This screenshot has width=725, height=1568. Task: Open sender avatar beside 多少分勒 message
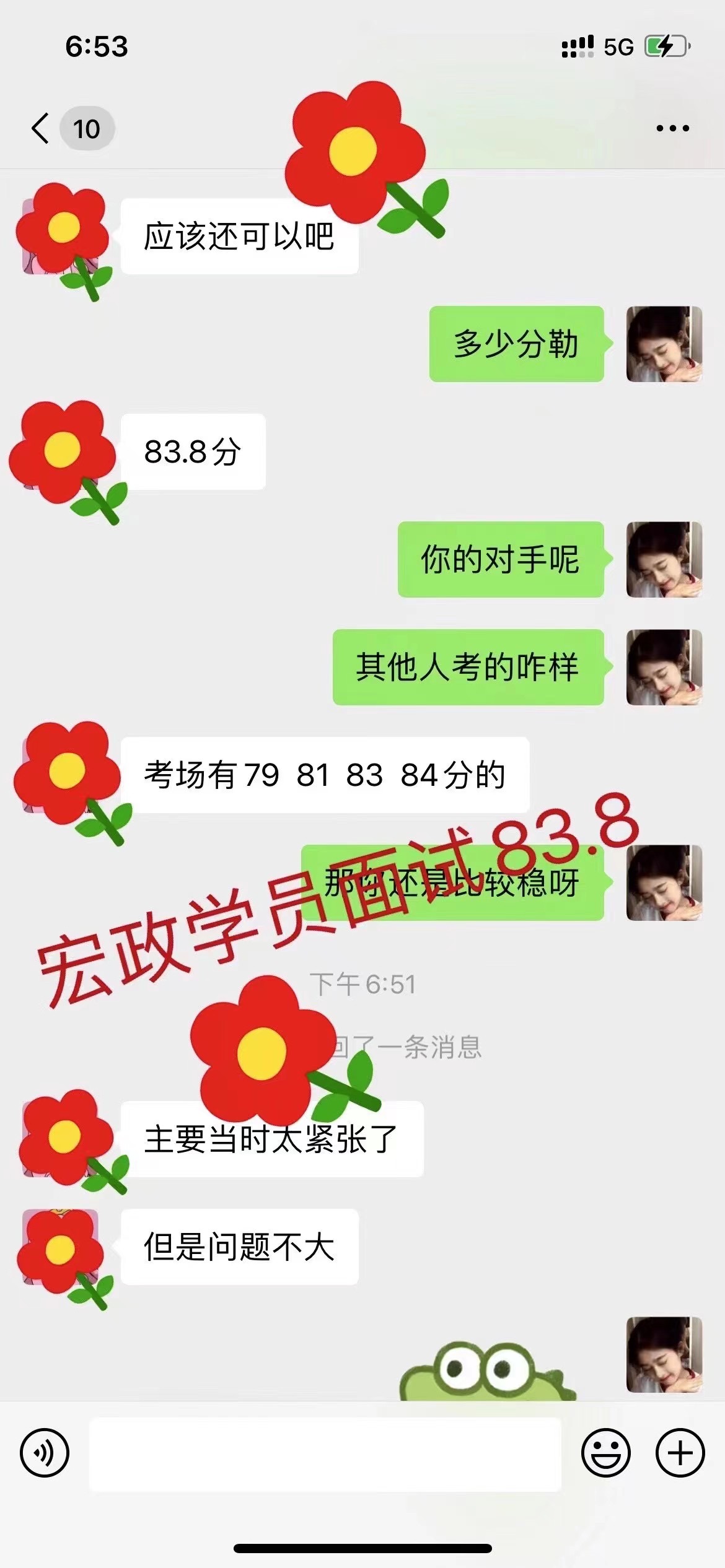click(664, 344)
